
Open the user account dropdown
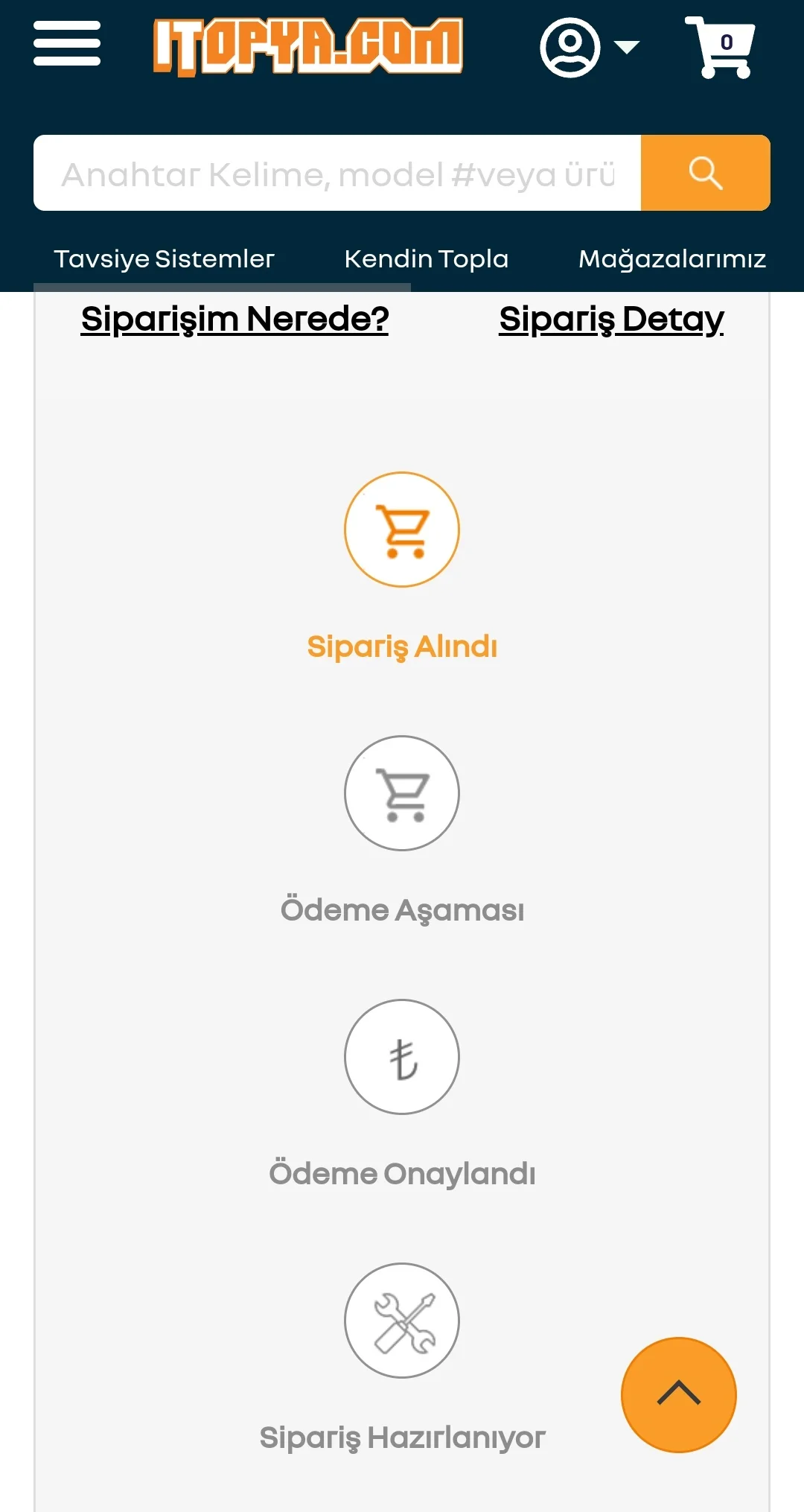tap(589, 48)
